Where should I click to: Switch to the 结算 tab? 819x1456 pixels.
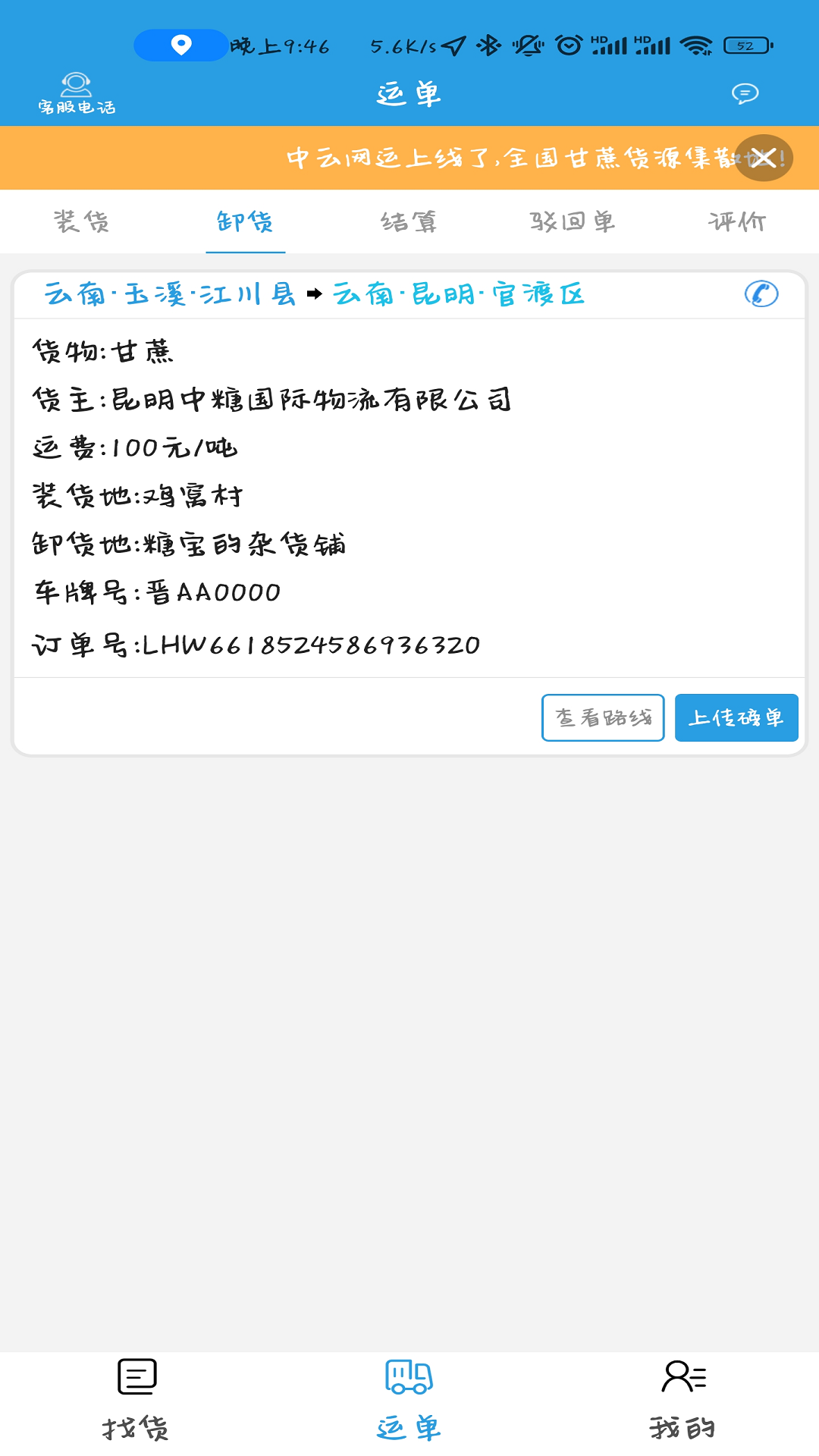click(x=409, y=221)
